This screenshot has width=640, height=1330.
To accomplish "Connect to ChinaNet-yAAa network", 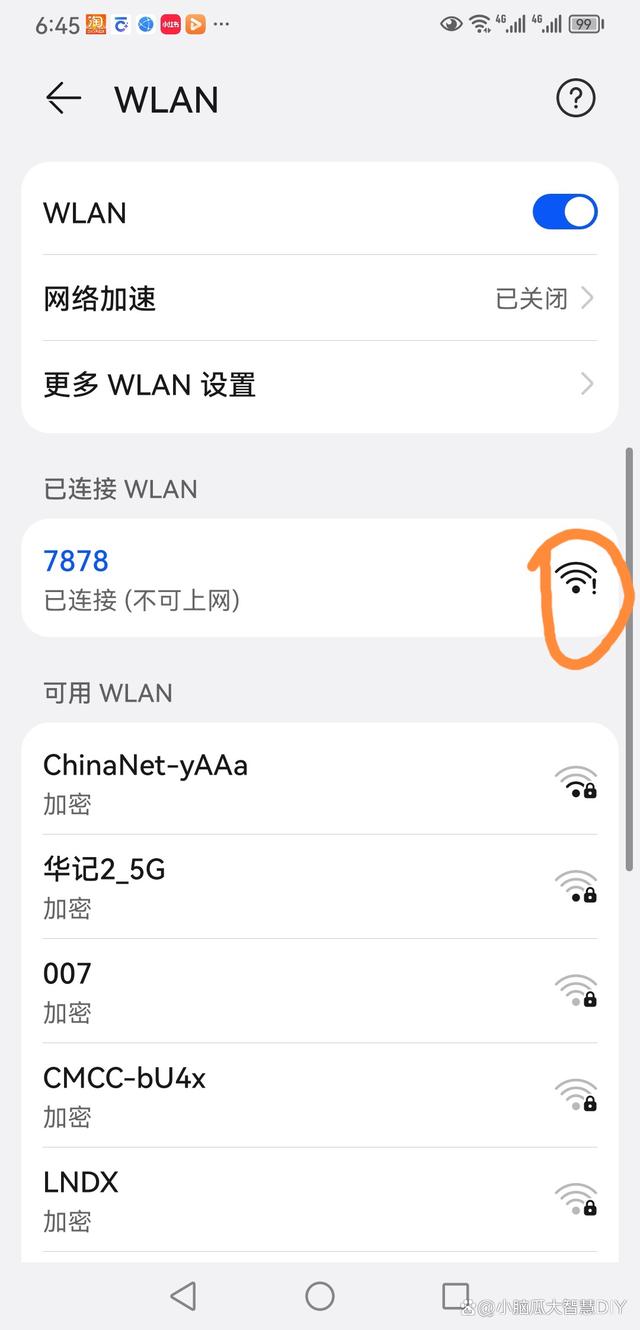I will click(300, 782).
